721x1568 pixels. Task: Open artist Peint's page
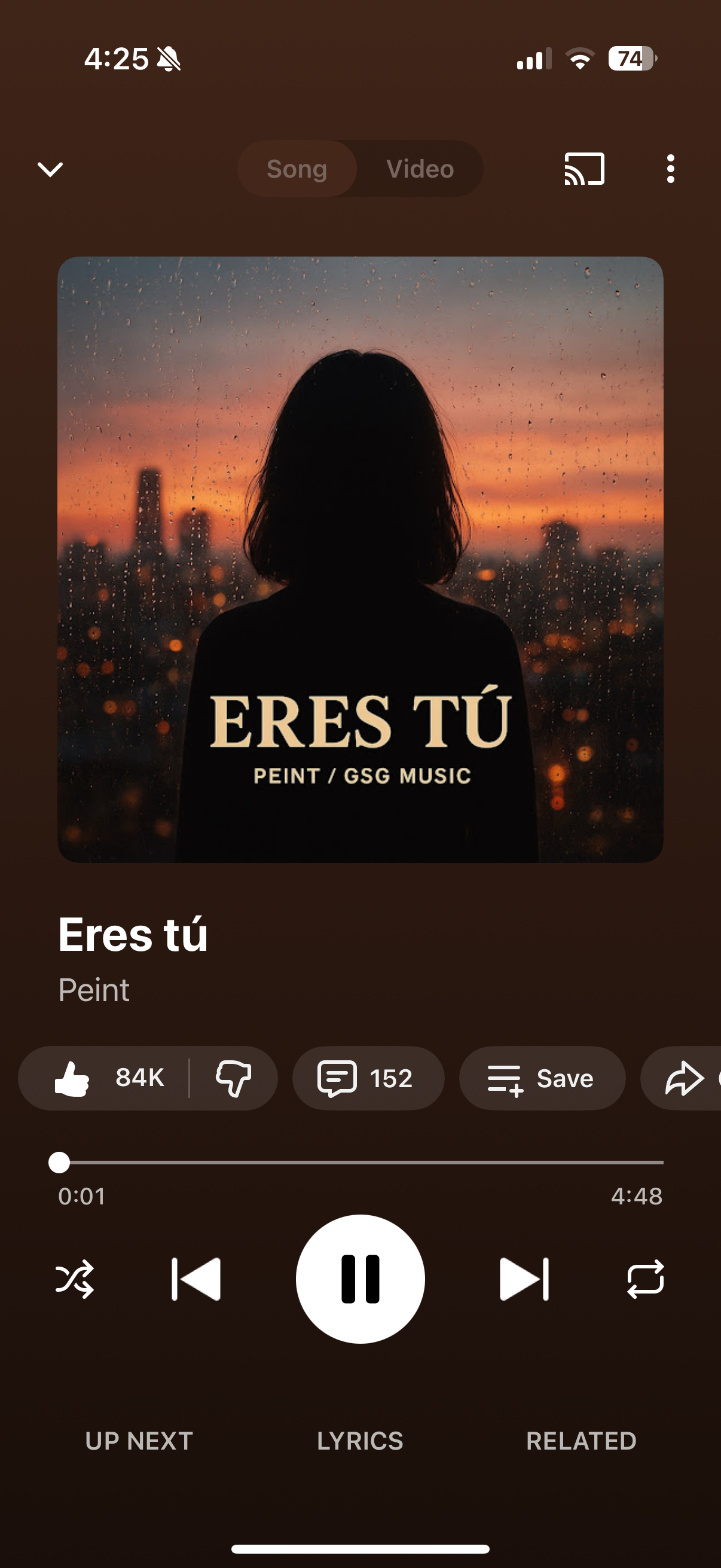(94, 990)
